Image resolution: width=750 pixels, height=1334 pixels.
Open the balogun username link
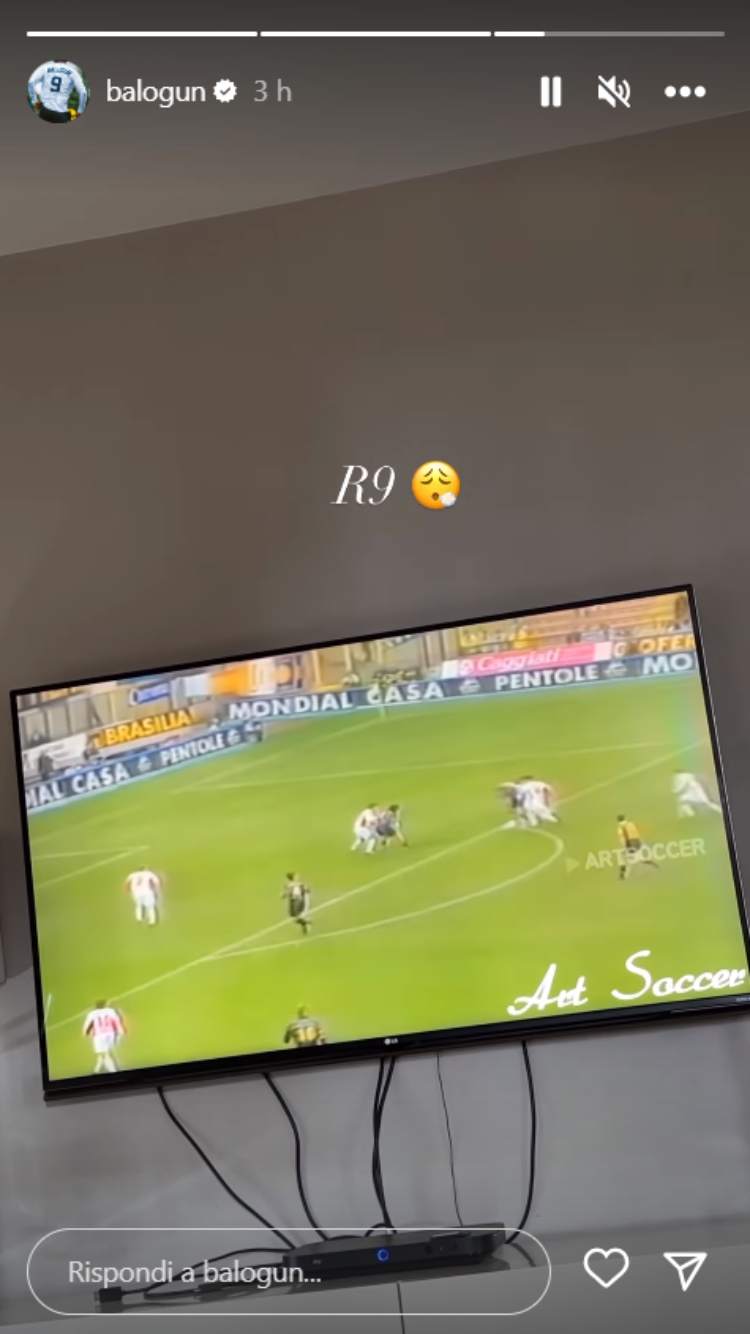[x=155, y=92]
